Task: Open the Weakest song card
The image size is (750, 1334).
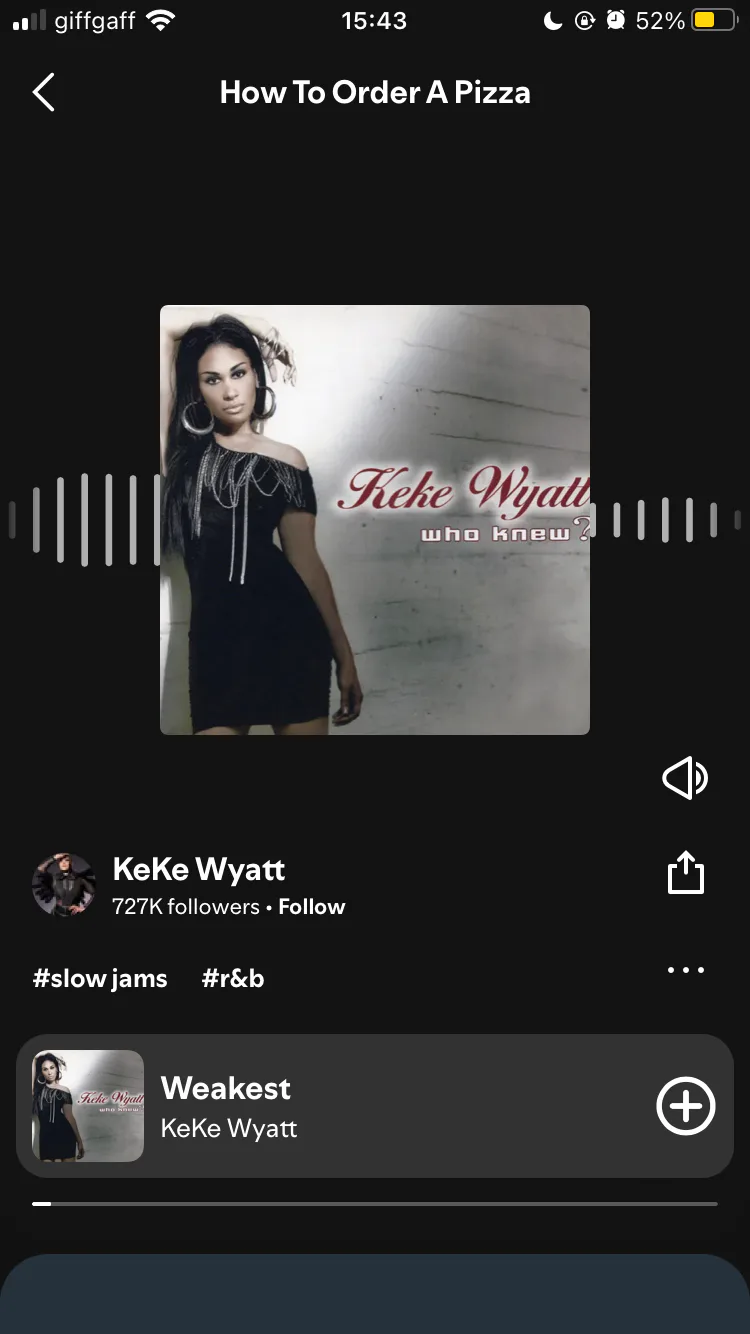Action: pos(375,1106)
